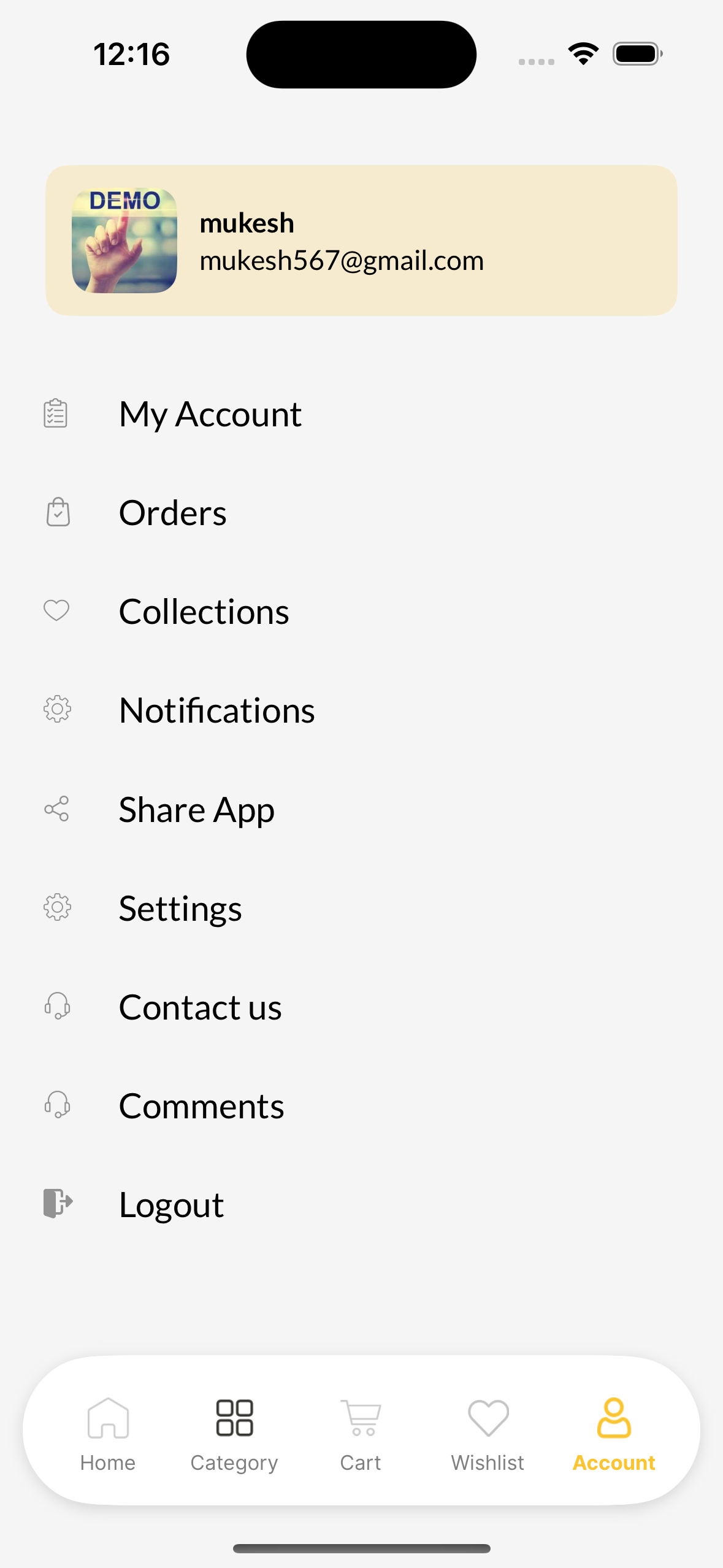This screenshot has height=1568, width=723.
Task: Select Share App
Action: (x=361, y=809)
